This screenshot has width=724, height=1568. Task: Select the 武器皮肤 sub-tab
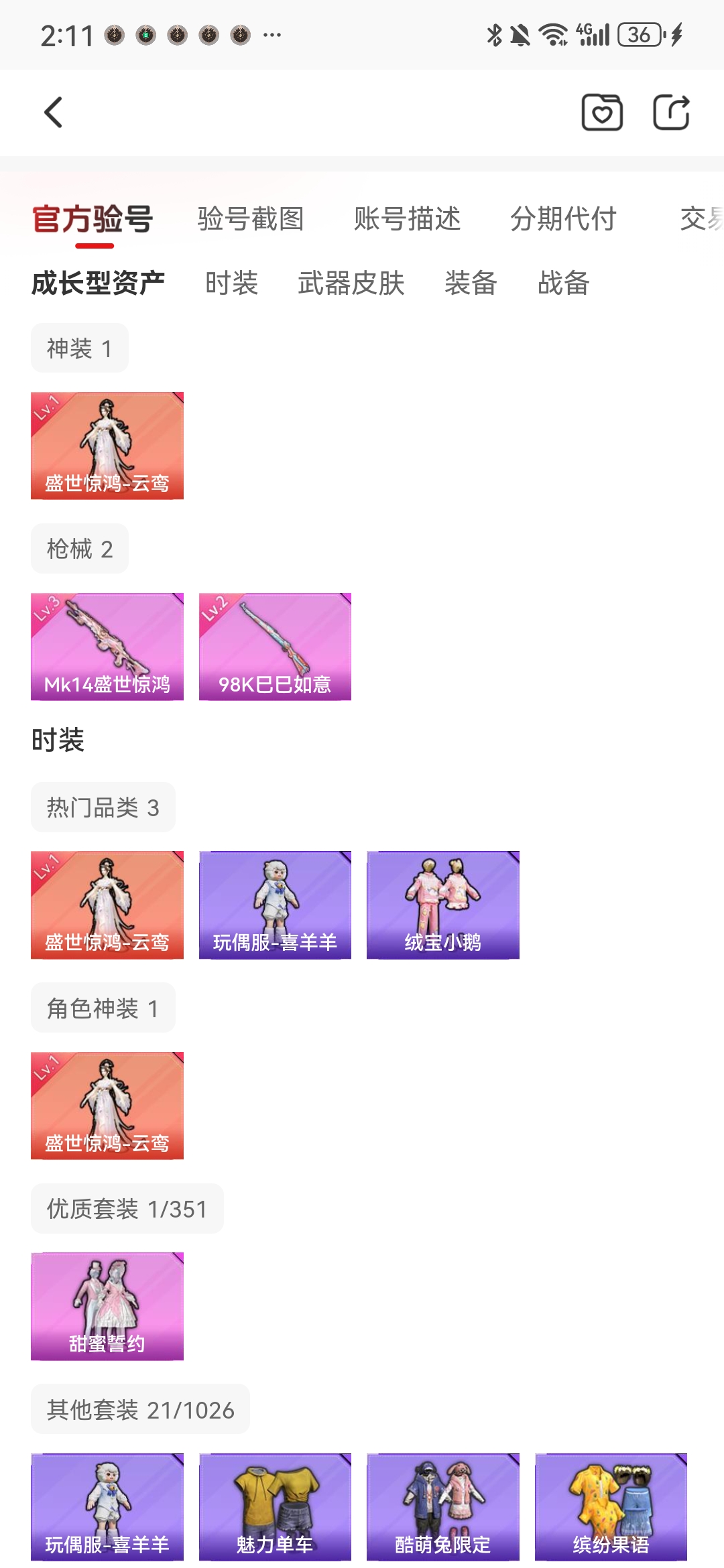click(351, 283)
